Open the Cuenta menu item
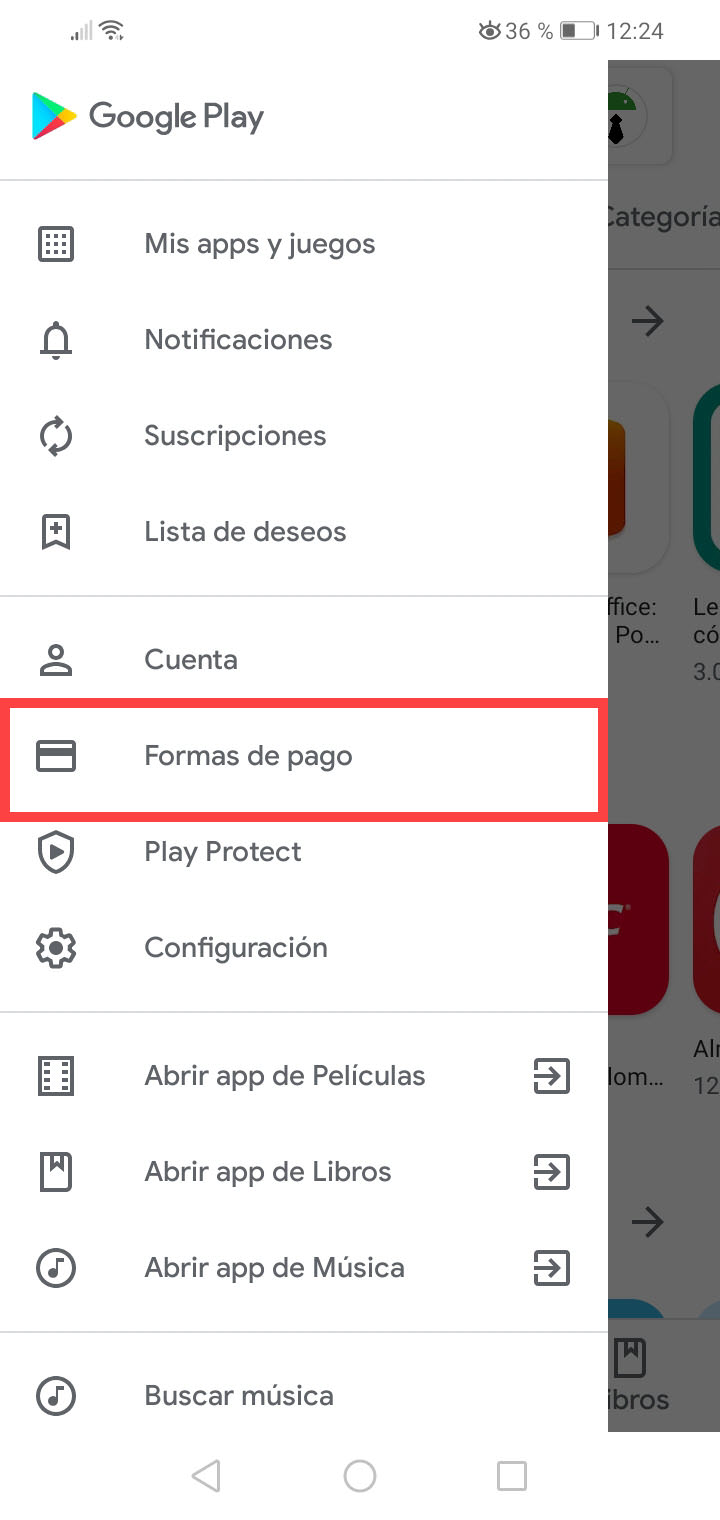The height and width of the screenshot is (1520, 720). (304, 660)
